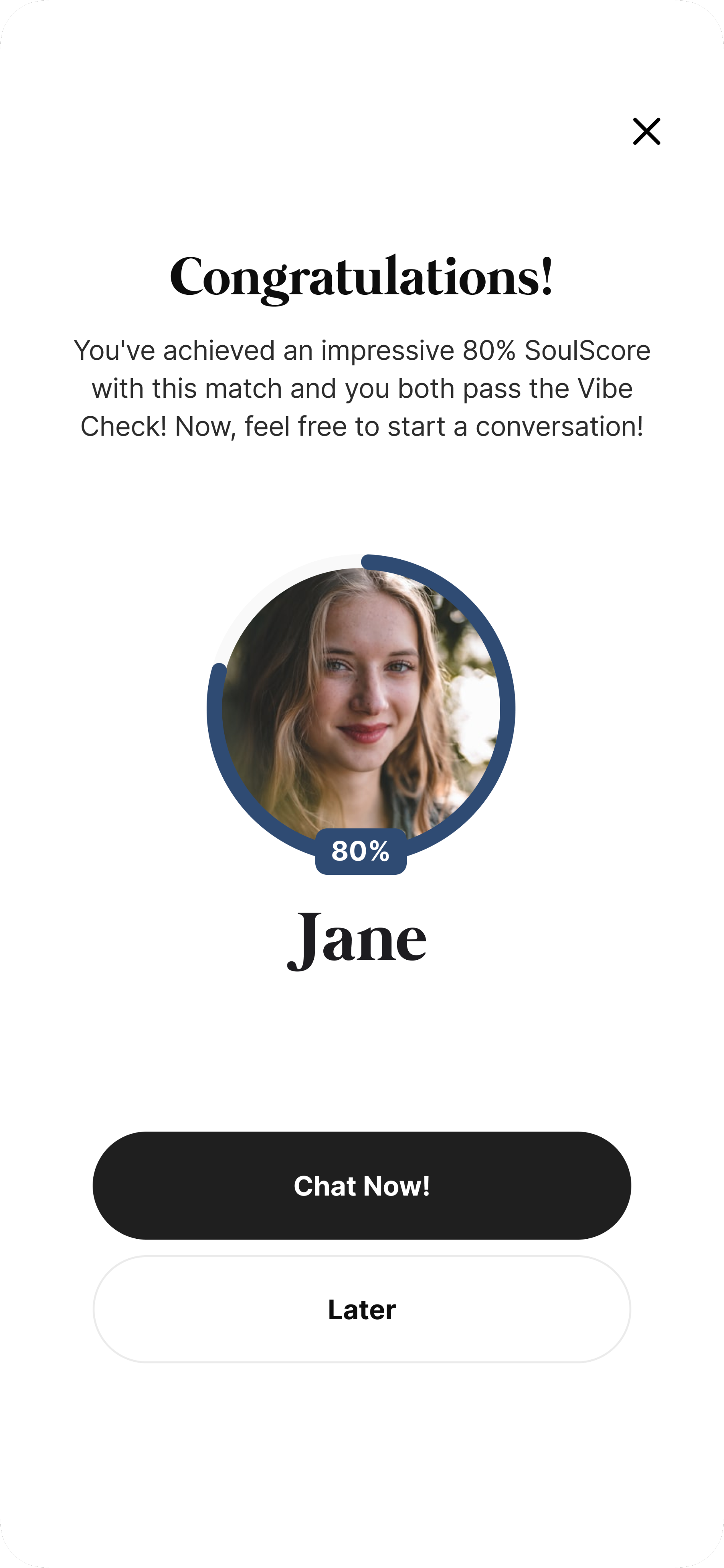724x1568 pixels.
Task: Open Jane's profile photo
Action: click(361, 706)
